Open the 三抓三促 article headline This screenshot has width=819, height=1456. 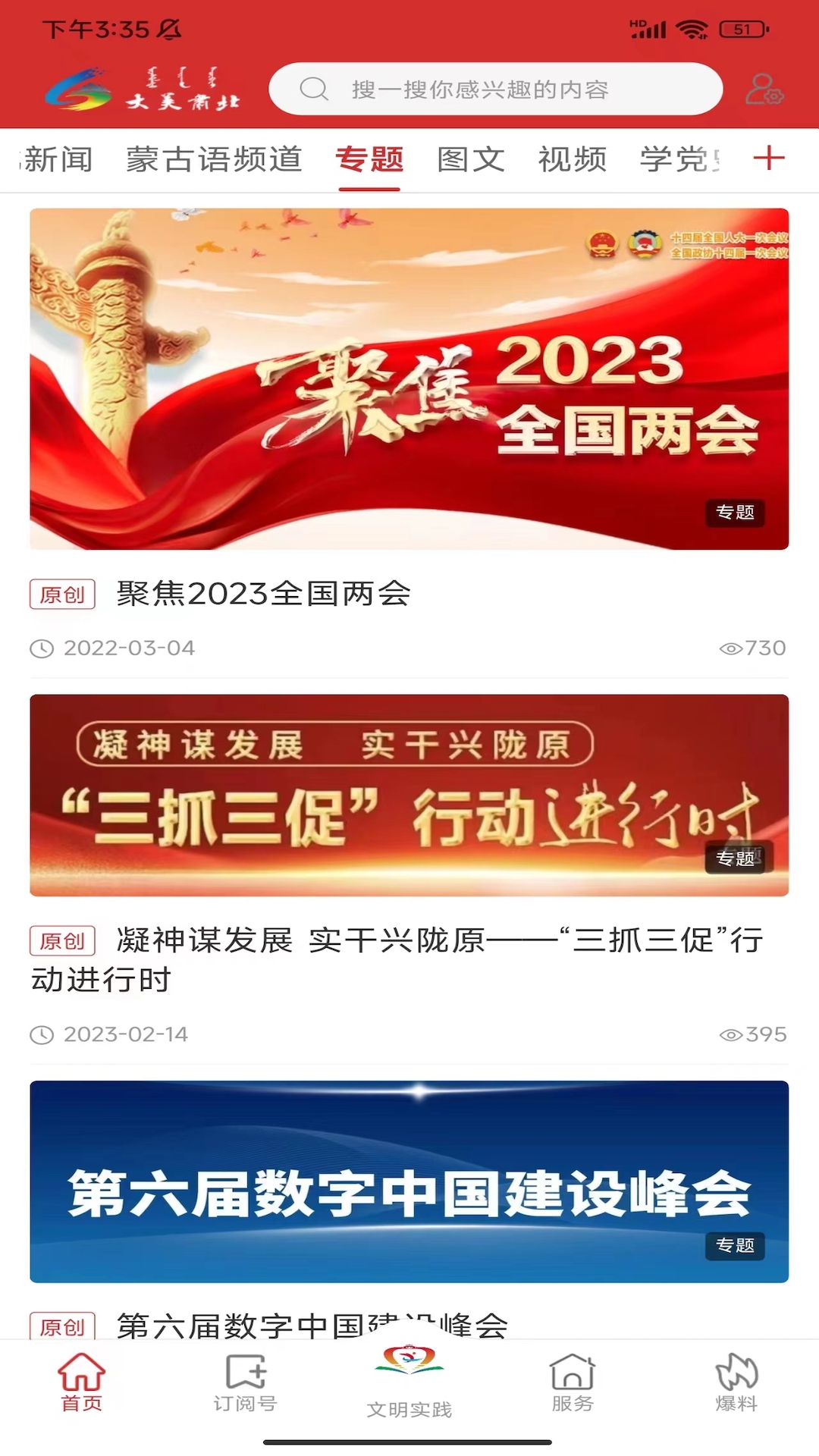tap(409, 959)
